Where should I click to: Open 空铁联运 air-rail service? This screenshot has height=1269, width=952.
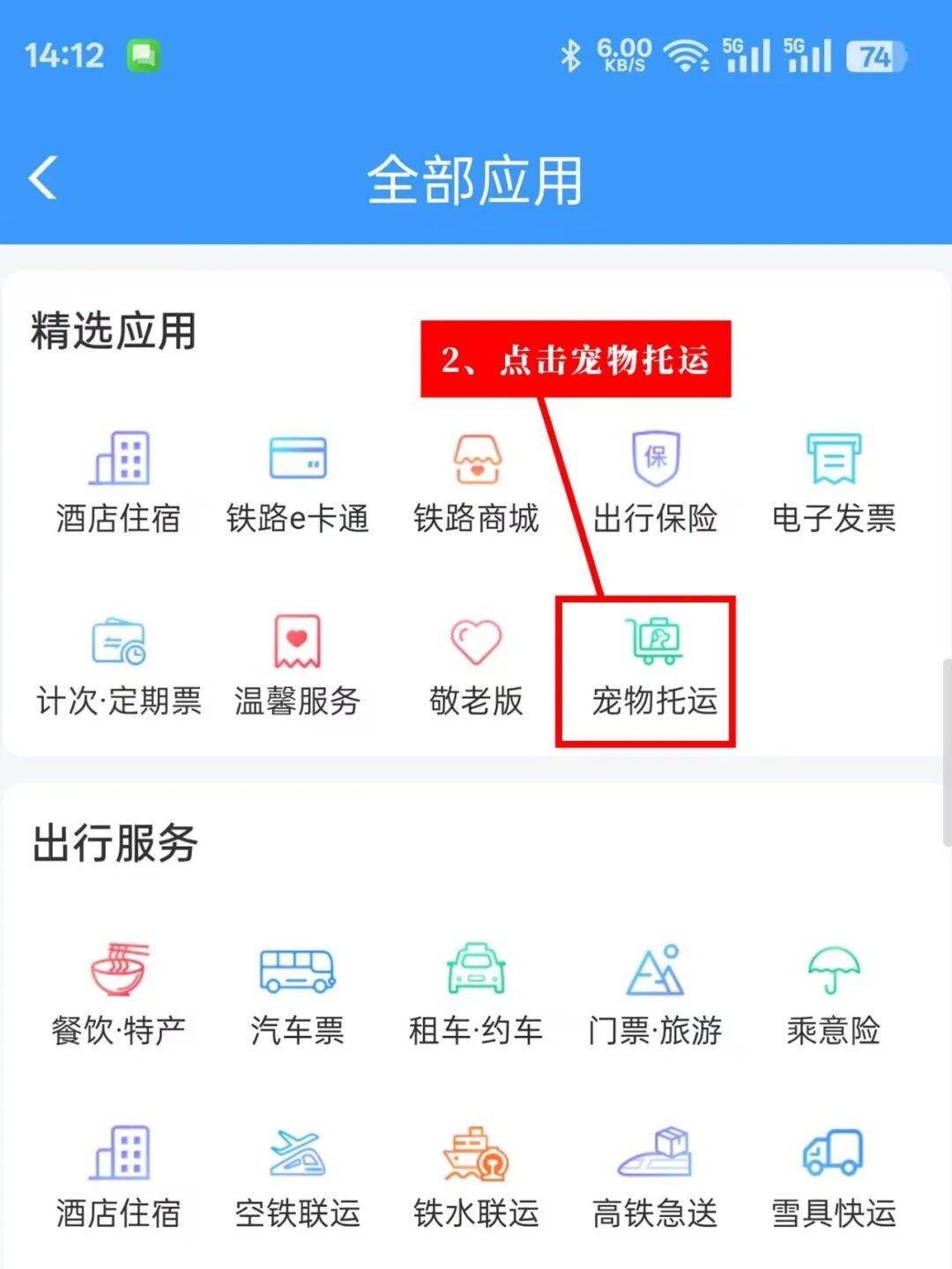click(x=297, y=1177)
